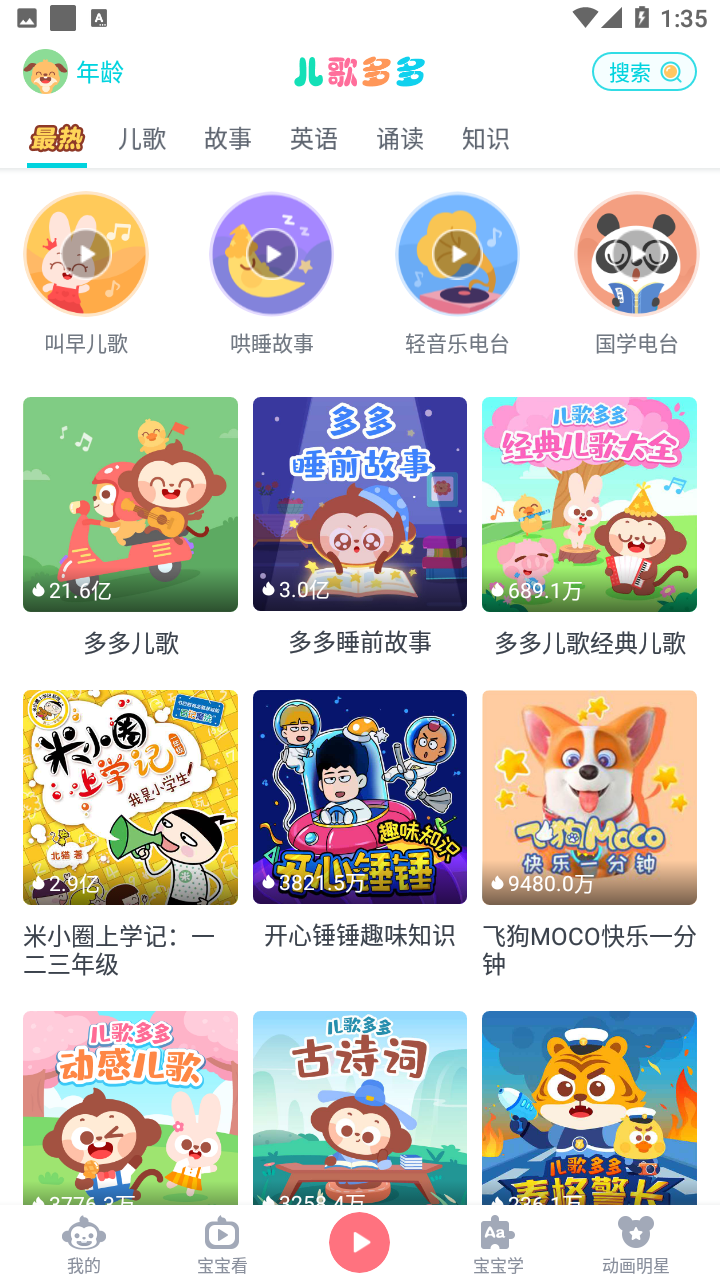Open 飞狗MOCO快乐一分钟 album
Viewport: 720px width, 1280px height.
589,797
